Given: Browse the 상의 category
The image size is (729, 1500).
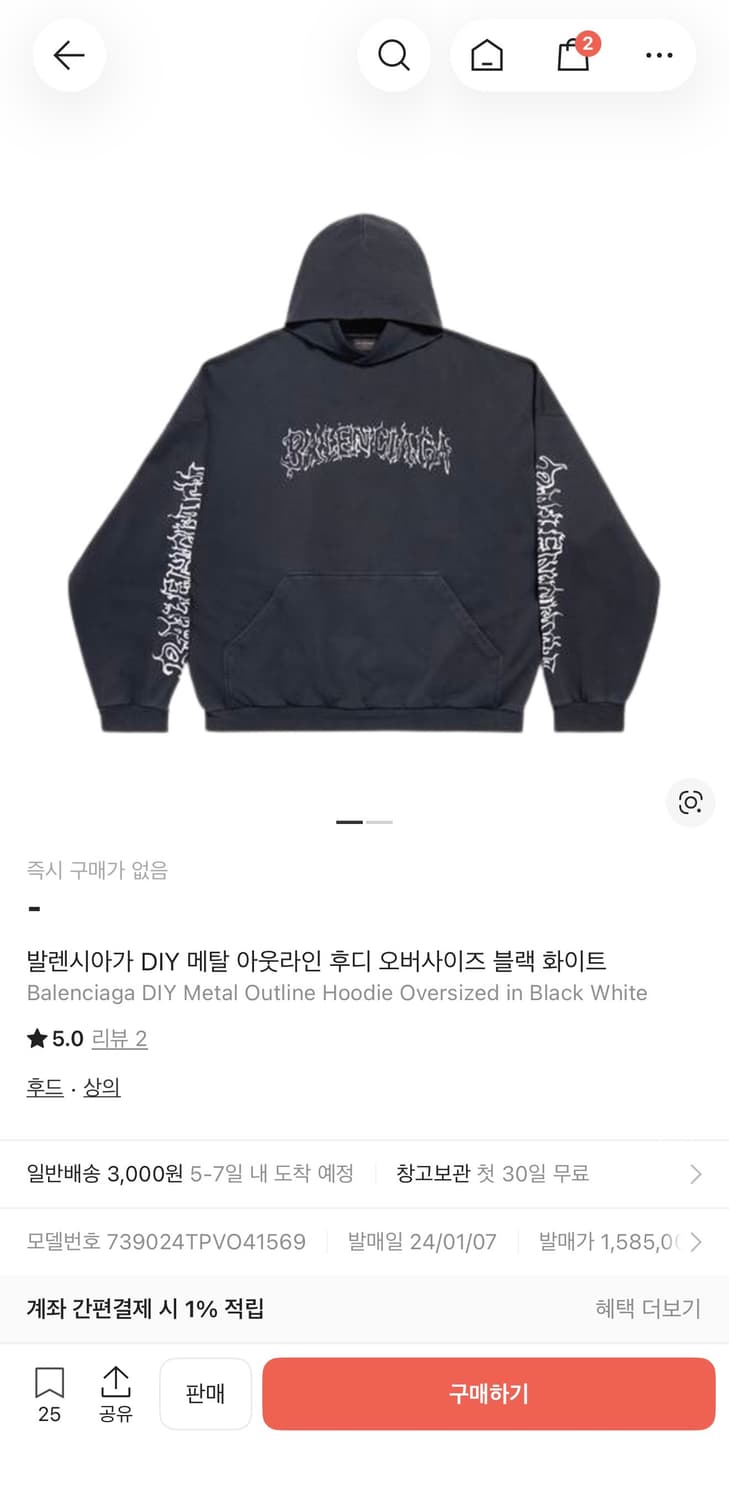Looking at the screenshot, I should click(x=102, y=1087).
